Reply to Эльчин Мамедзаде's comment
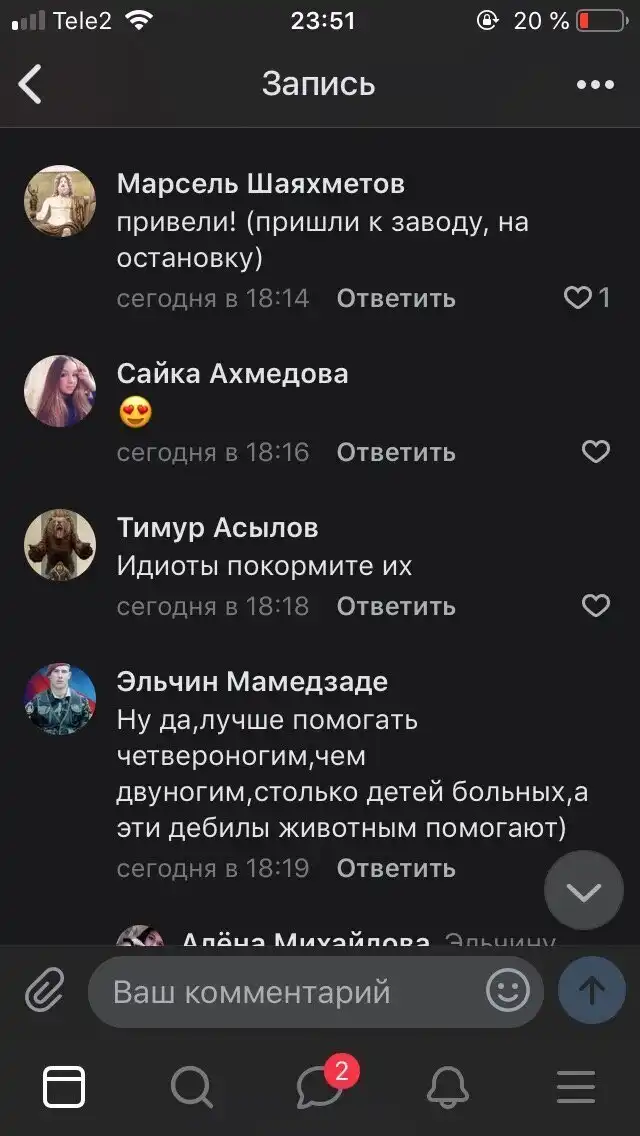Viewport: 640px width, 1136px height. pyautogui.click(x=396, y=868)
